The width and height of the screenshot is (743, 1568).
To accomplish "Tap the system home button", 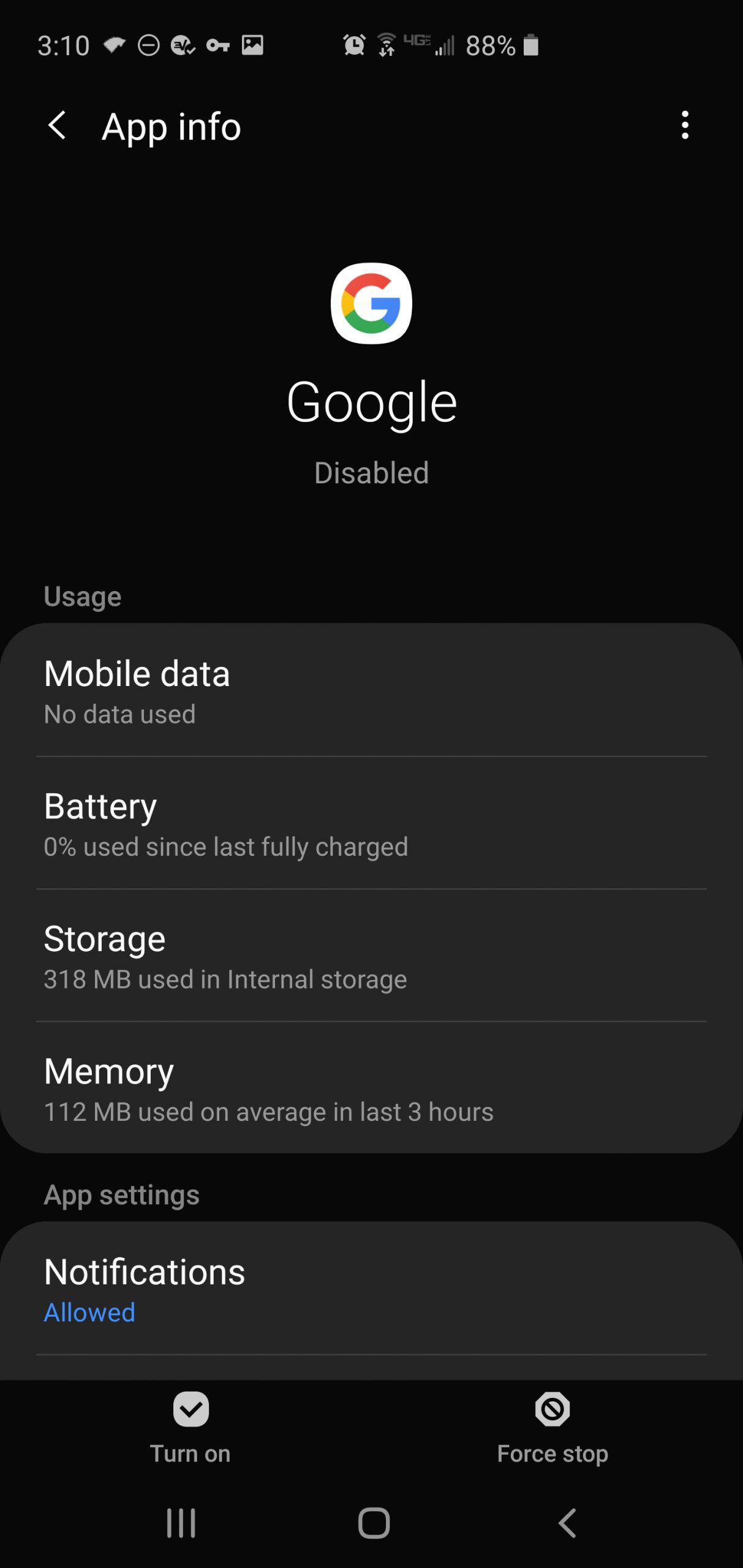I will [x=374, y=1523].
